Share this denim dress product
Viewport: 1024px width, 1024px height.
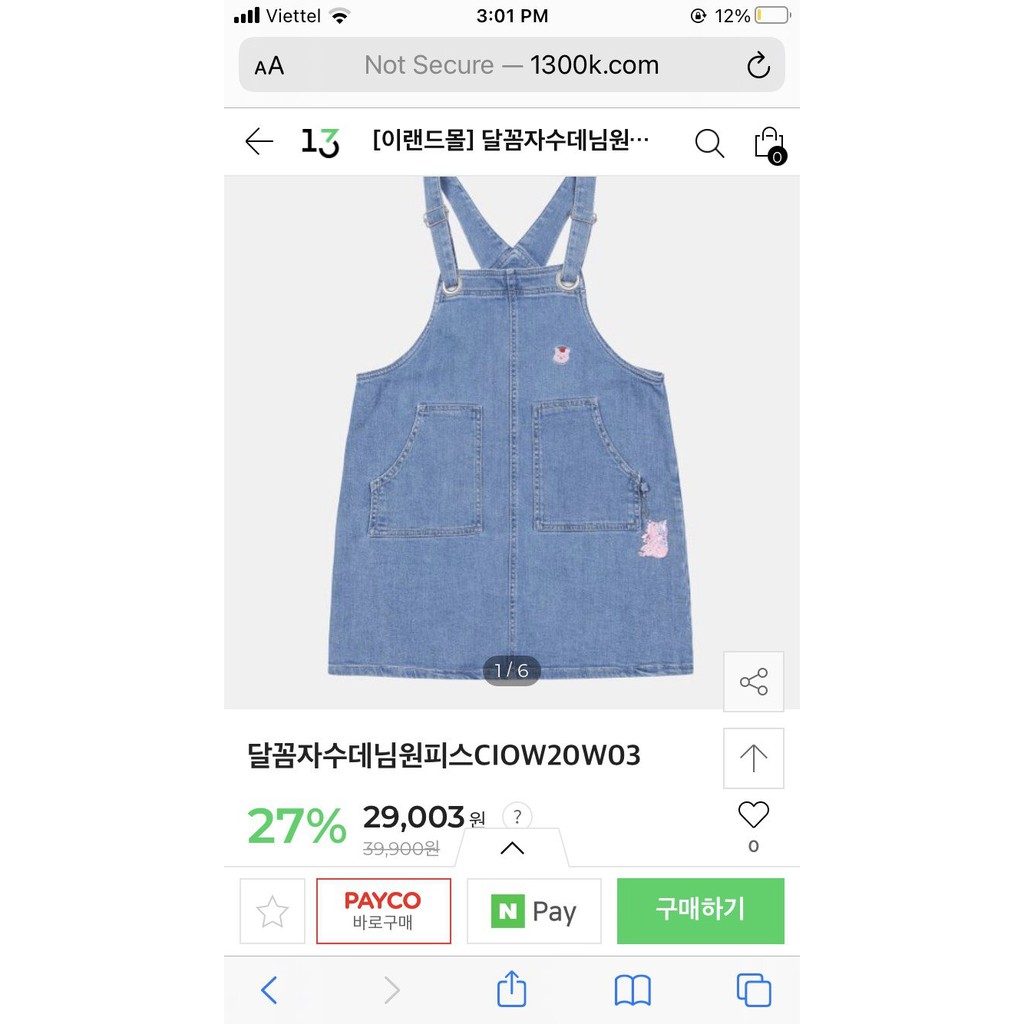[753, 682]
